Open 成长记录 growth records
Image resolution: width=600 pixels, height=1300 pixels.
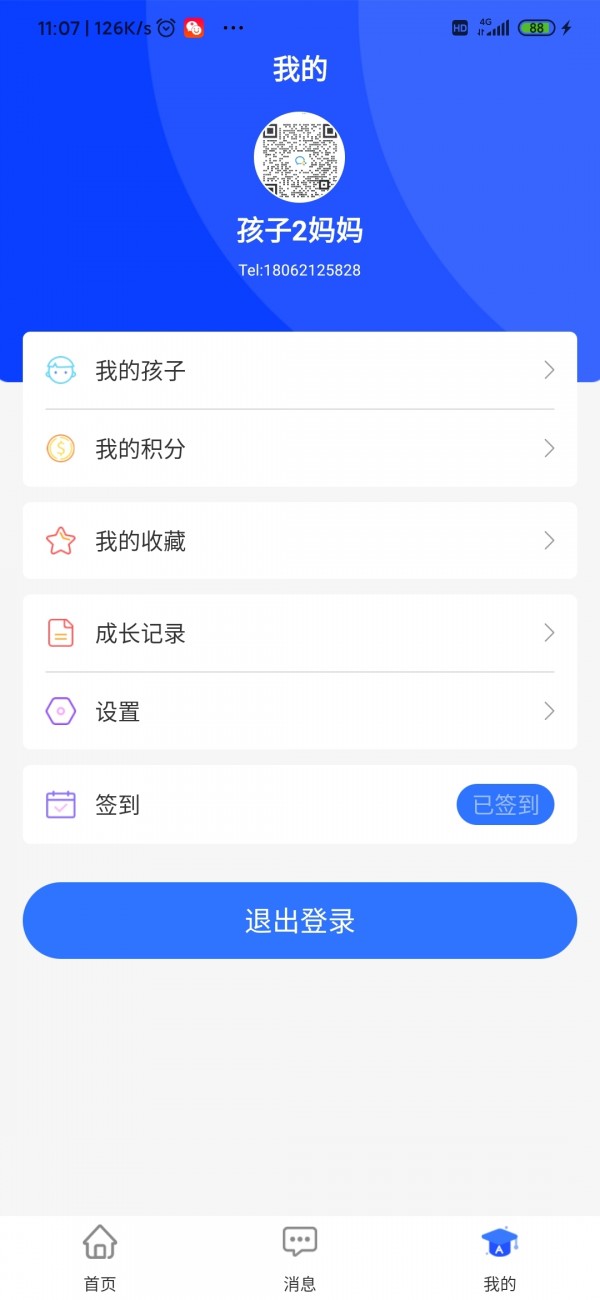[x=300, y=633]
